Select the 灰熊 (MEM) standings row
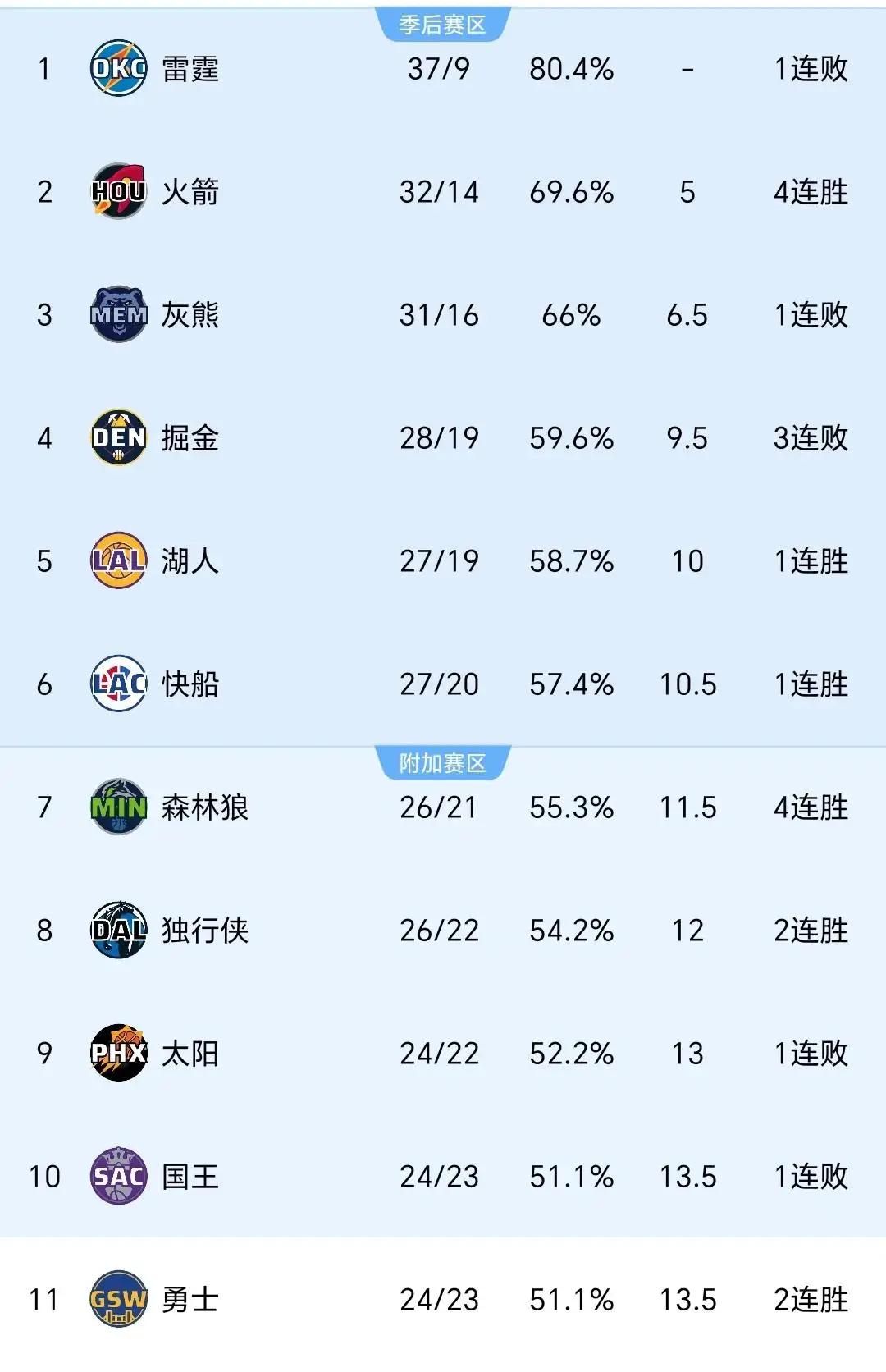This screenshot has width=886, height=1372. pos(190,315)
